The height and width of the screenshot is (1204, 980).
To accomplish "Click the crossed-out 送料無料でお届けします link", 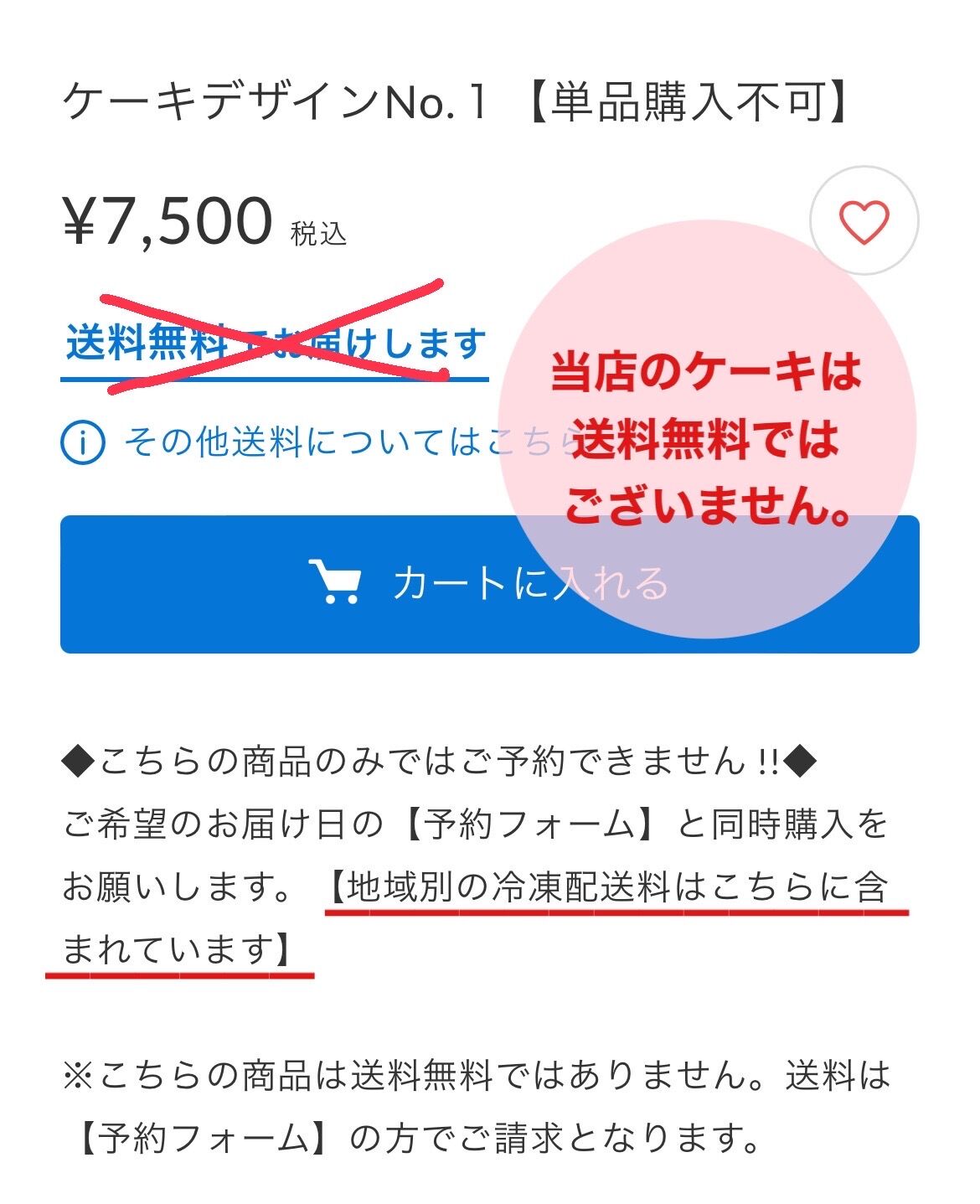I will (276, 339).
